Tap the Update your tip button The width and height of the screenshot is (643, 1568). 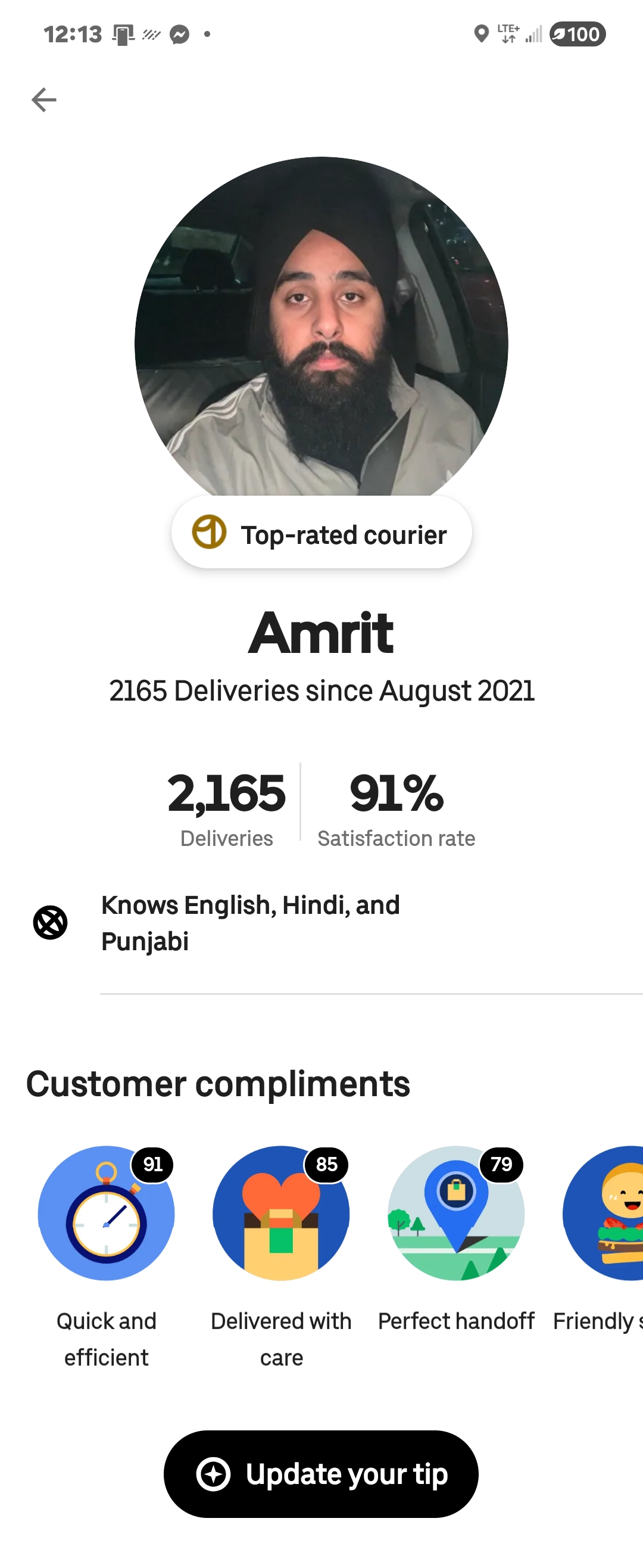coord(320,1474)
